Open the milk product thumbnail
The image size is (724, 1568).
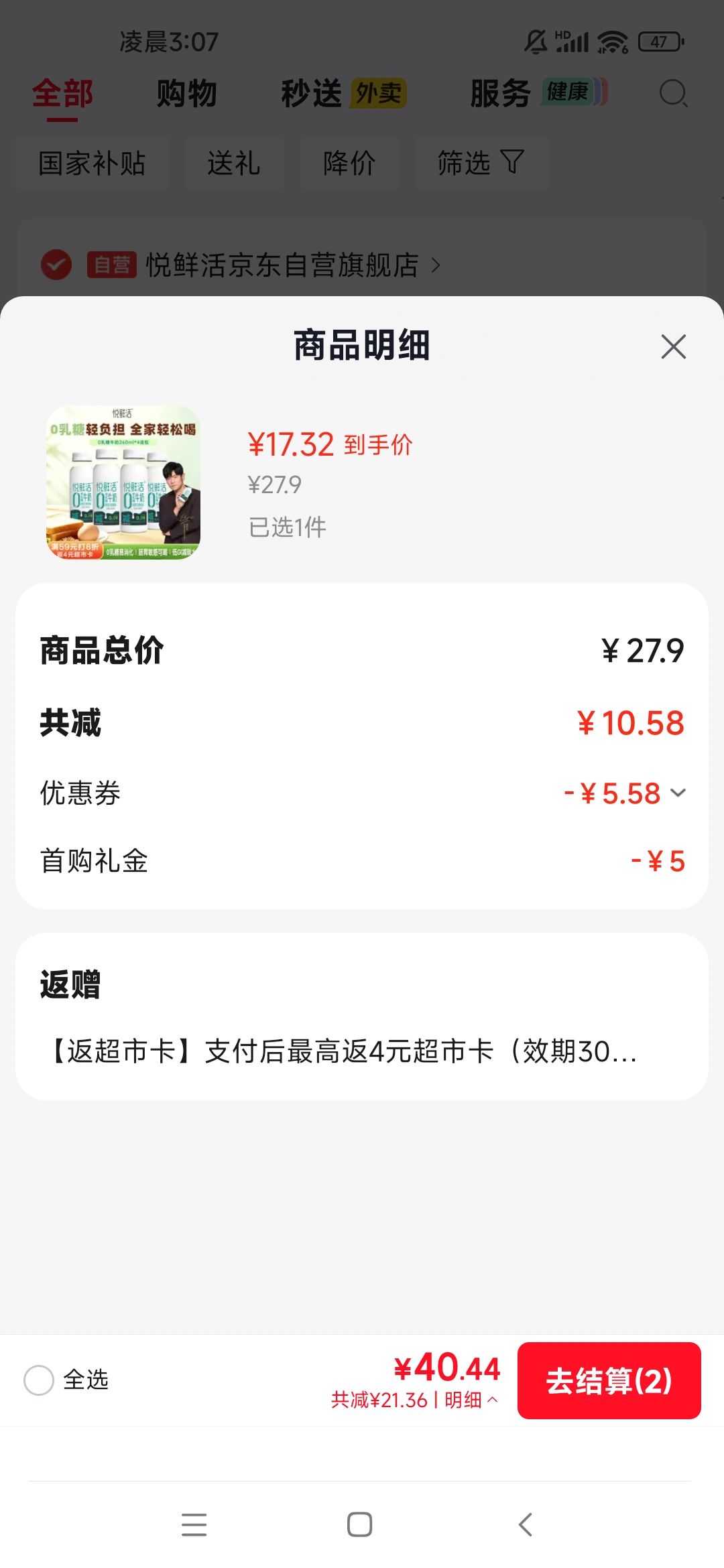pos(123,482)
